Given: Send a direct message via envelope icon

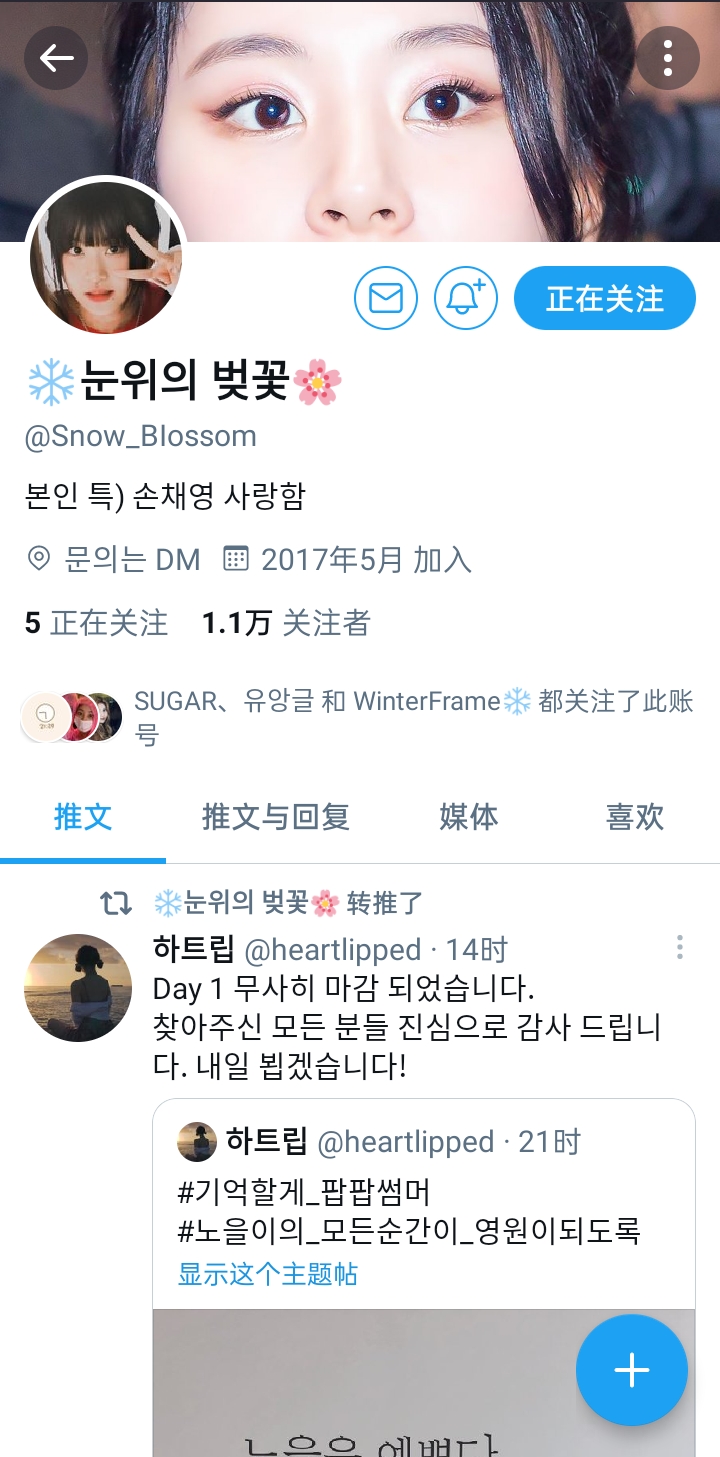Looking at the screenshot, I should (x=386, y=298).
